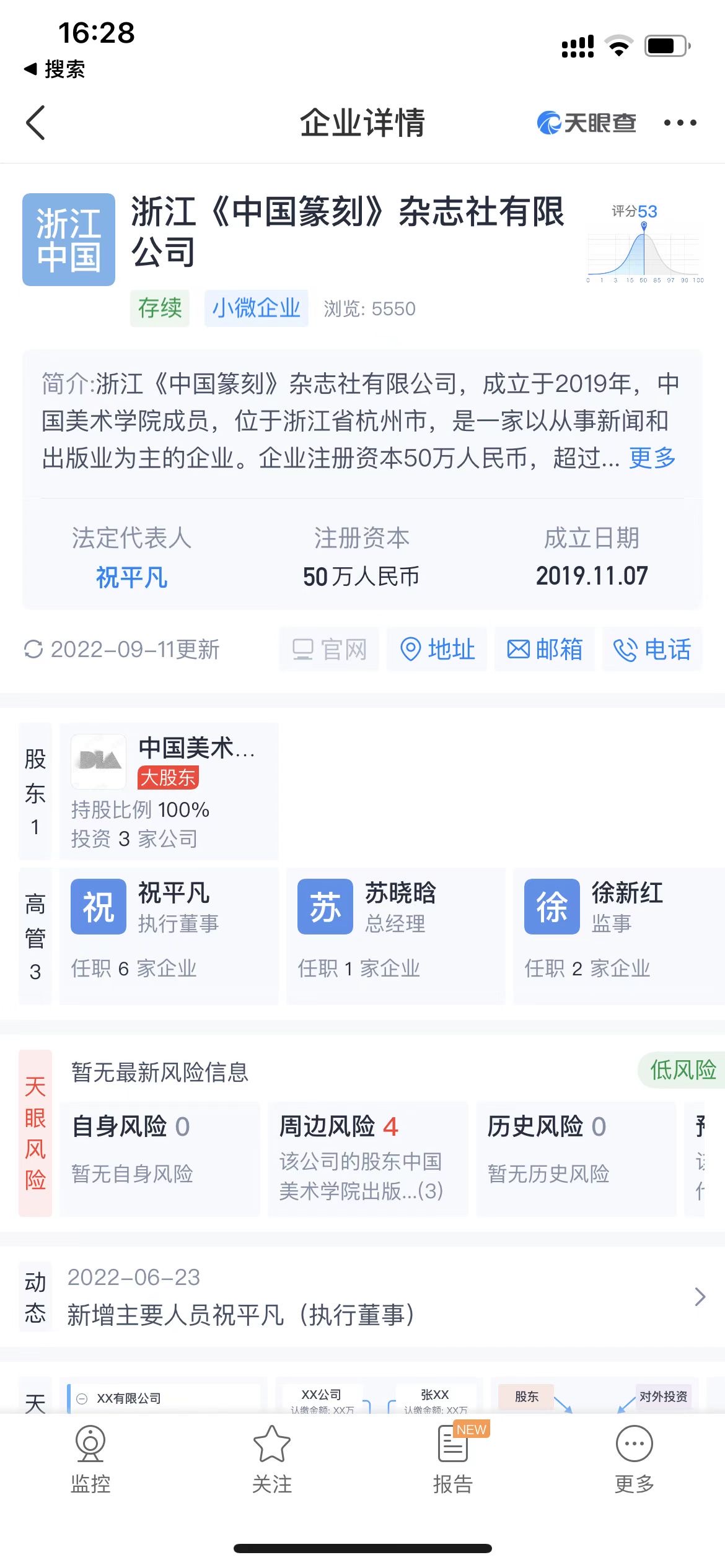
Task: Tap 监控 in the bottom bar
Action: click(x=90, y=1458)
